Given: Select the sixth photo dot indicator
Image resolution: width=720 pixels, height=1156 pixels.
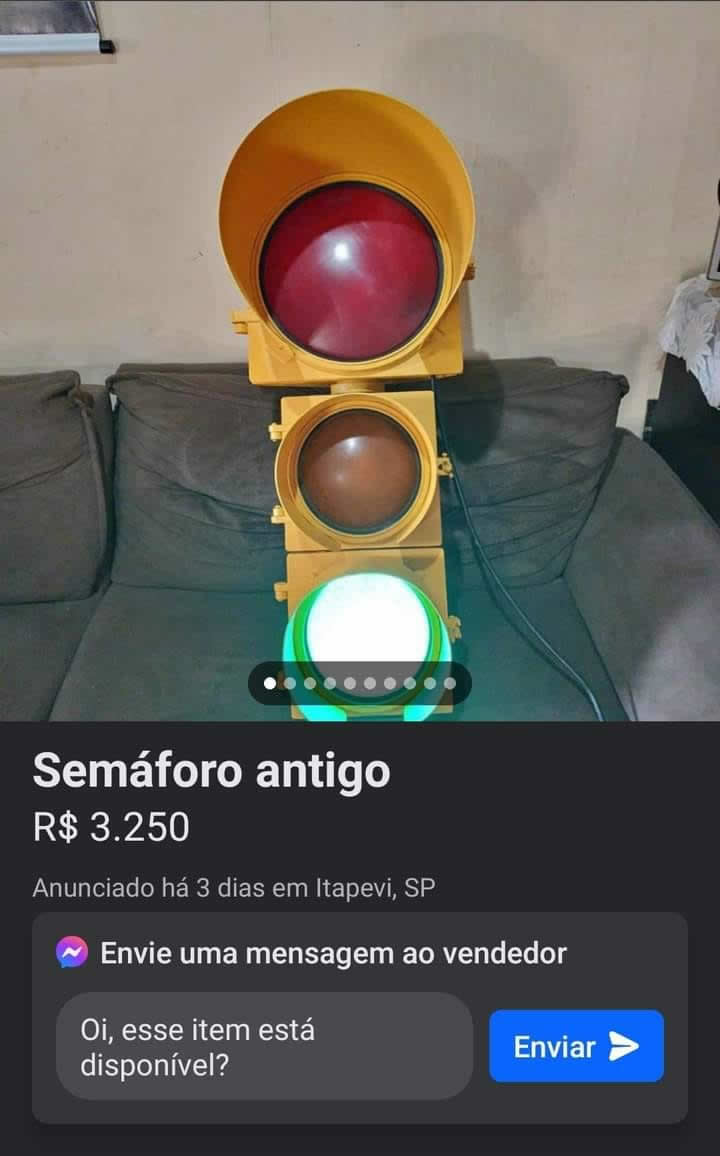Looking at the screenshot, I should pos(370,682).
